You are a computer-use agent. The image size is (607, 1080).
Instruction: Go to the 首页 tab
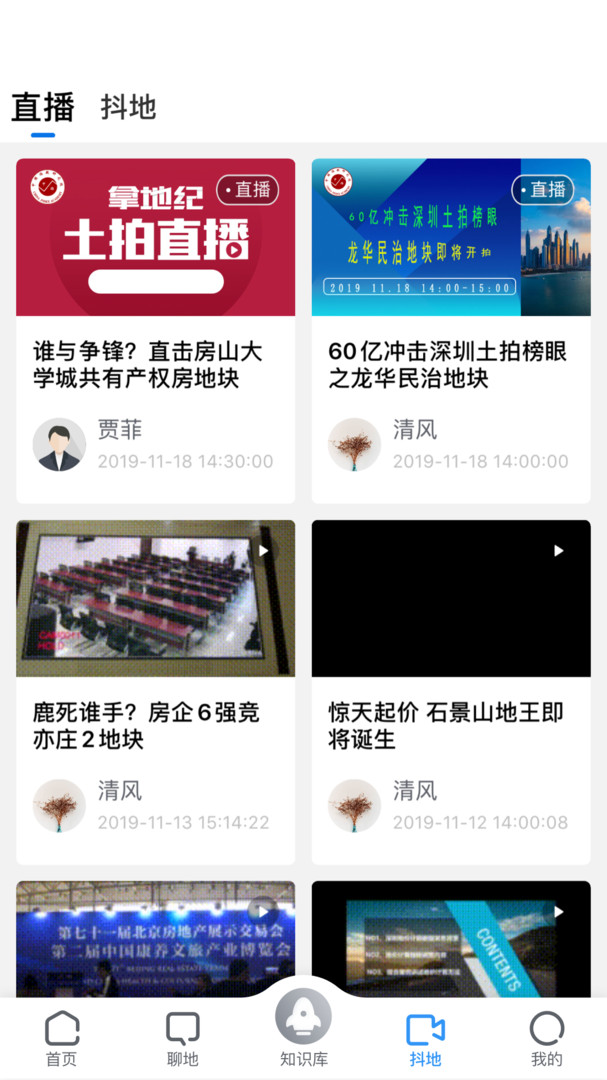(61, 1039)
